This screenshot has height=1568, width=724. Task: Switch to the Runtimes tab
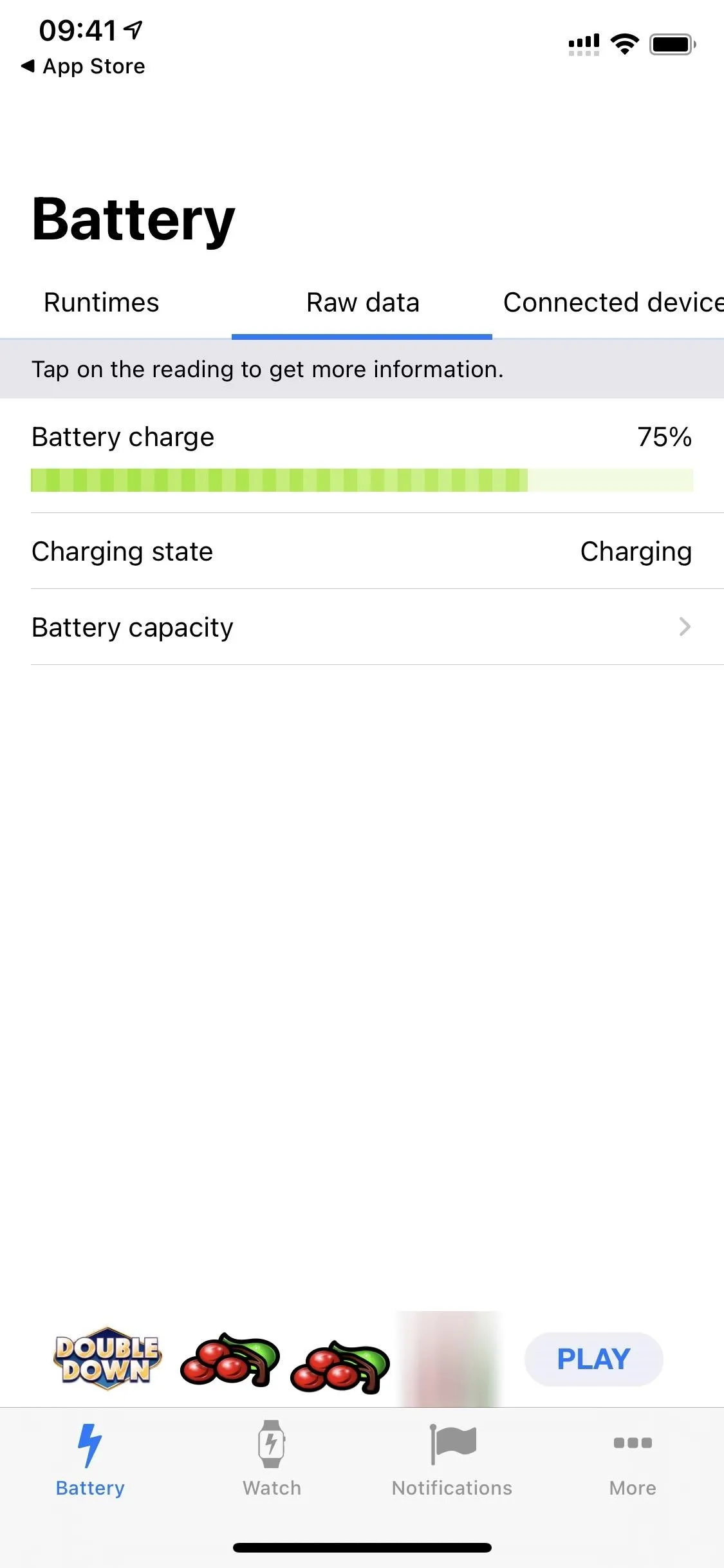click(102, 303)
